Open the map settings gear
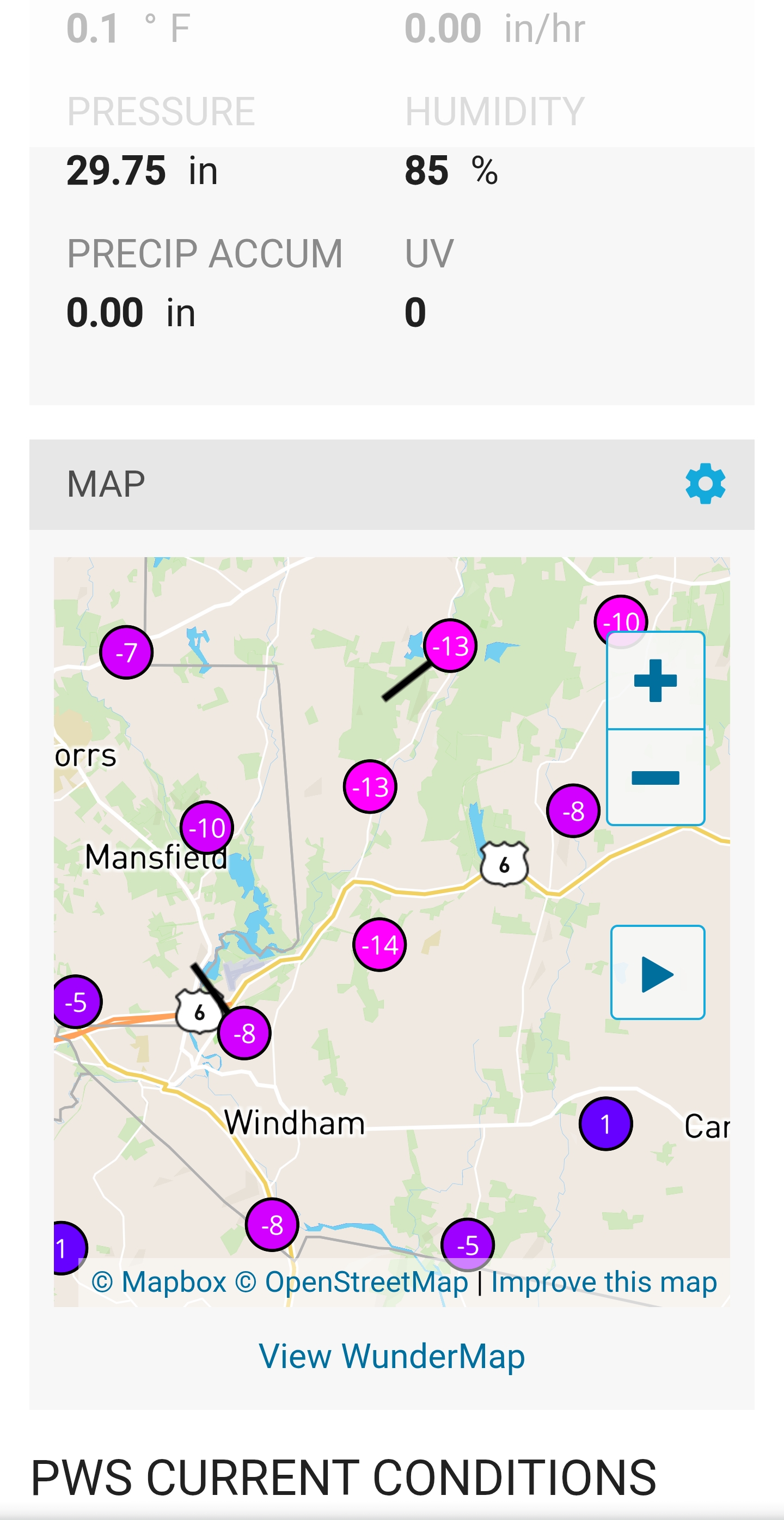Viewport: 784px width, 1520px height. tap(705, 484)
